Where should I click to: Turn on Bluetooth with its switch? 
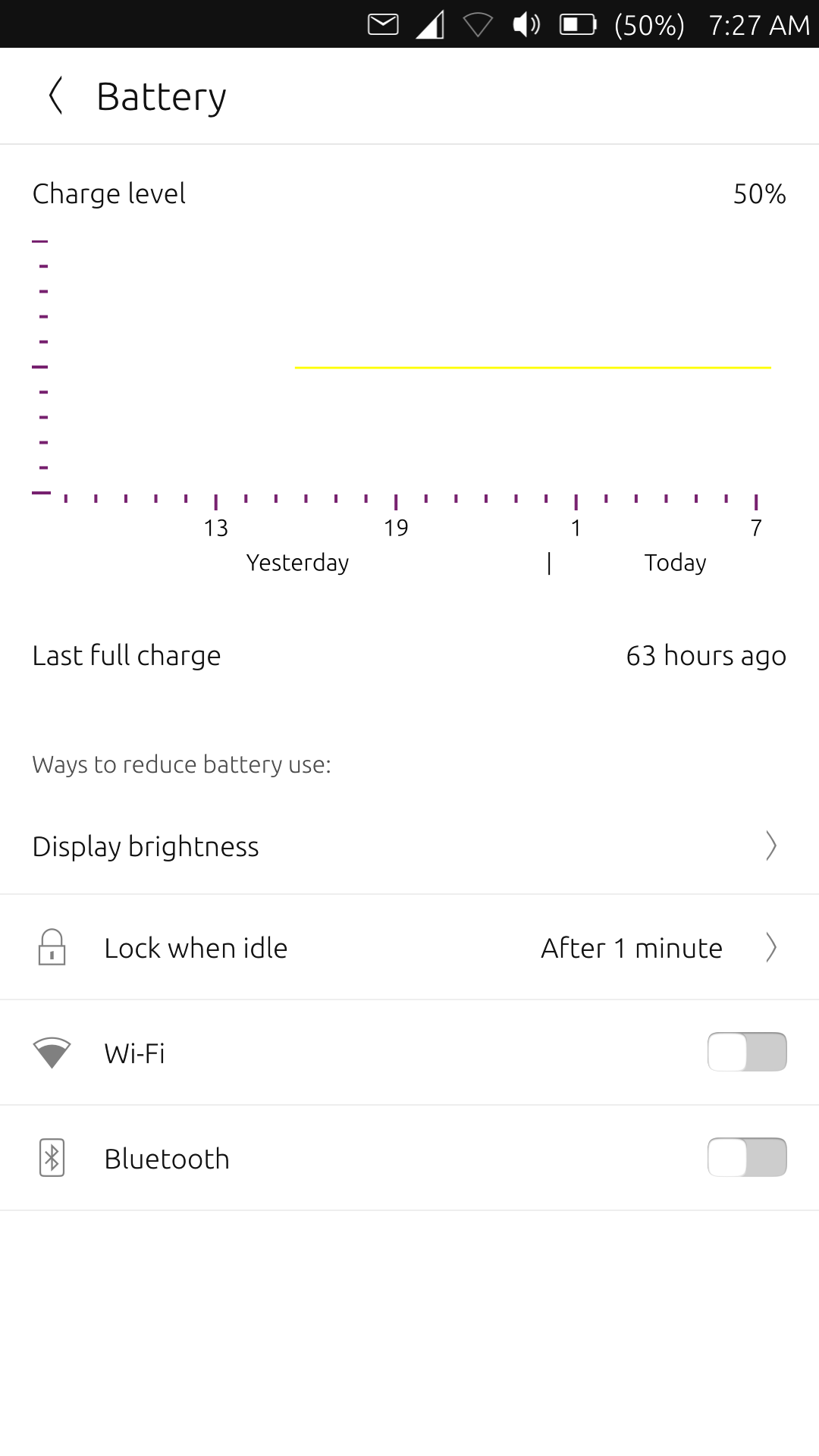tap(747, 1157)
